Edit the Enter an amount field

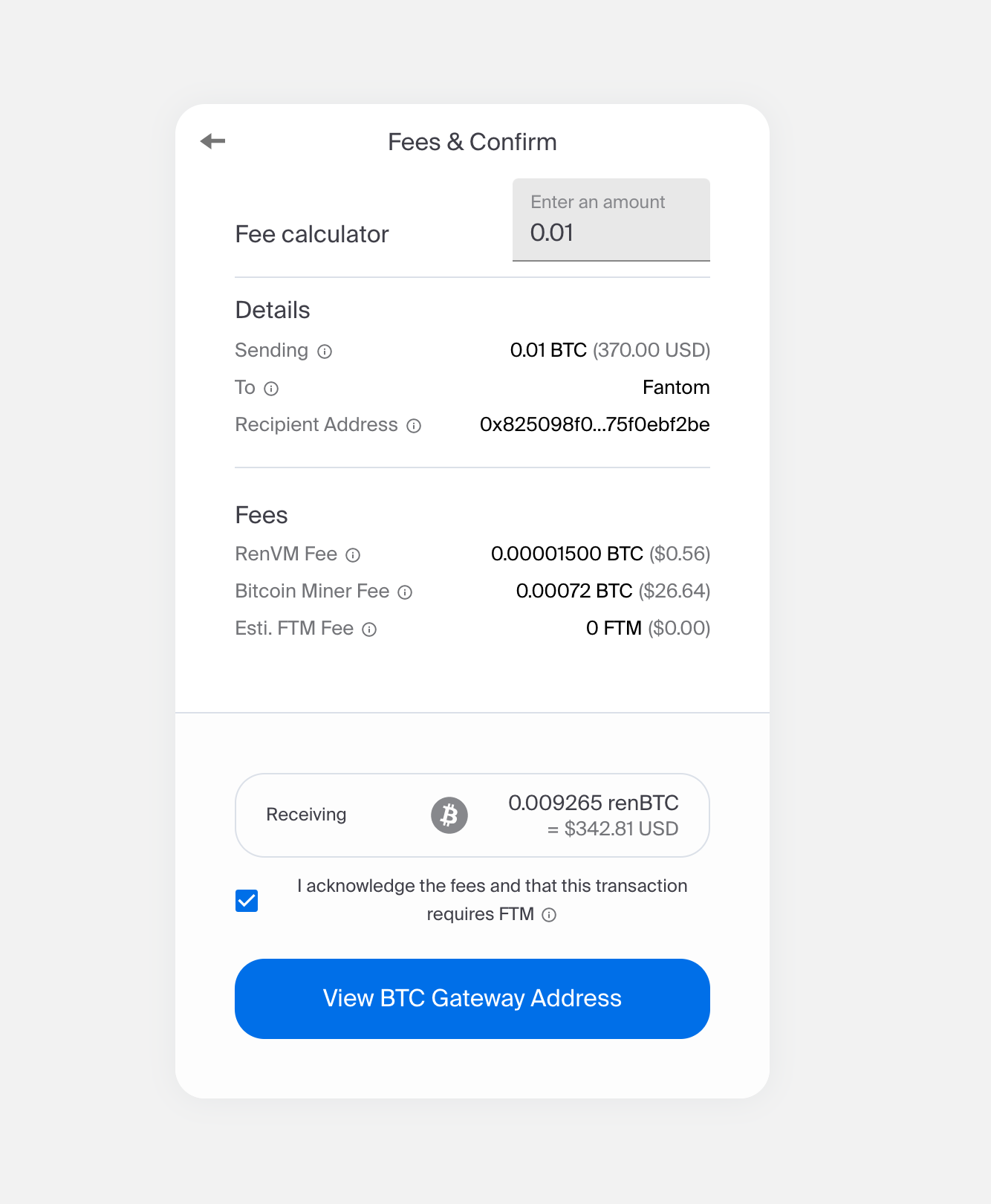611,231
